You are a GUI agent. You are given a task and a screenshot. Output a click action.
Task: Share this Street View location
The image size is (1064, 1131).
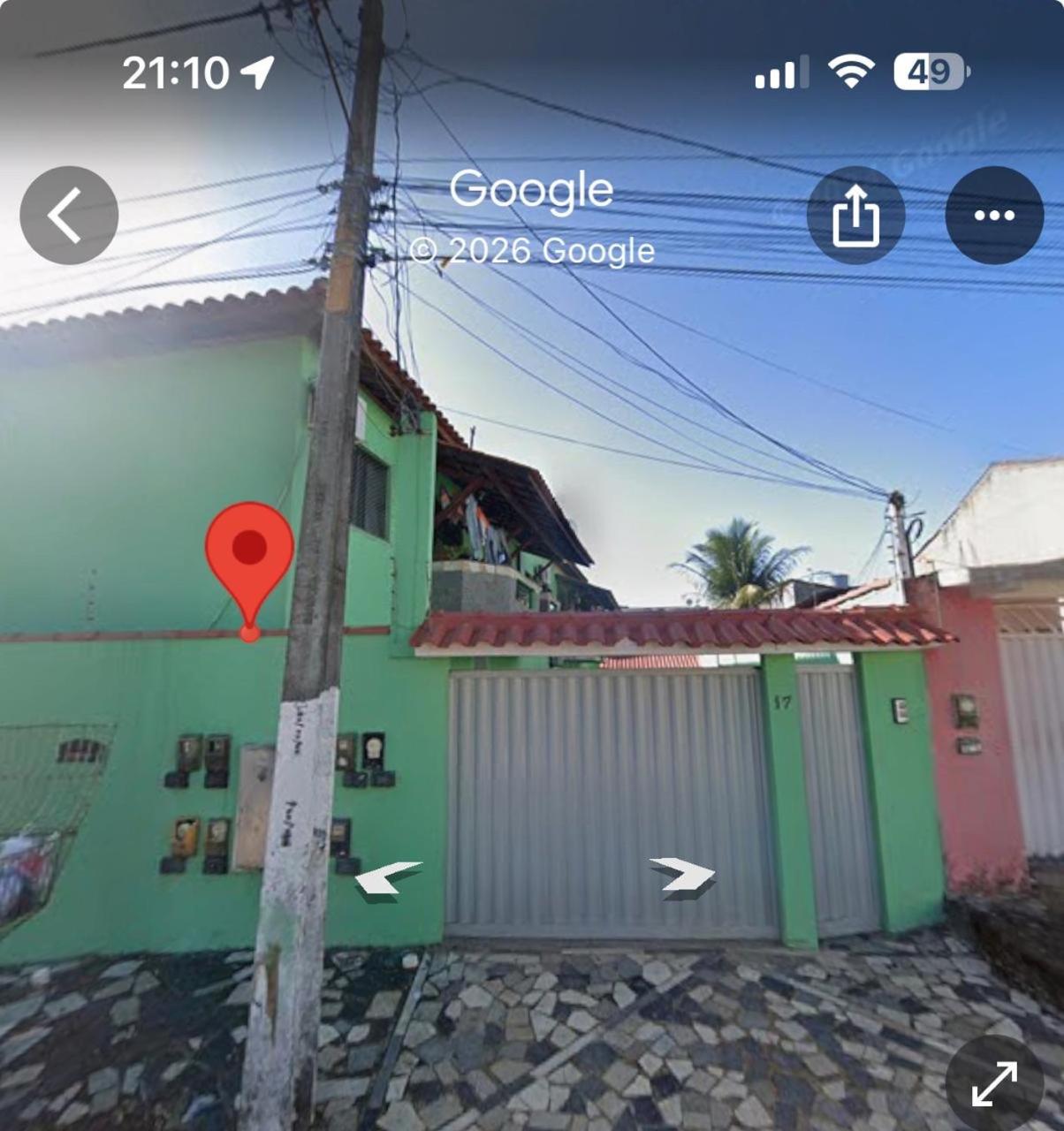tap(855, 215)
